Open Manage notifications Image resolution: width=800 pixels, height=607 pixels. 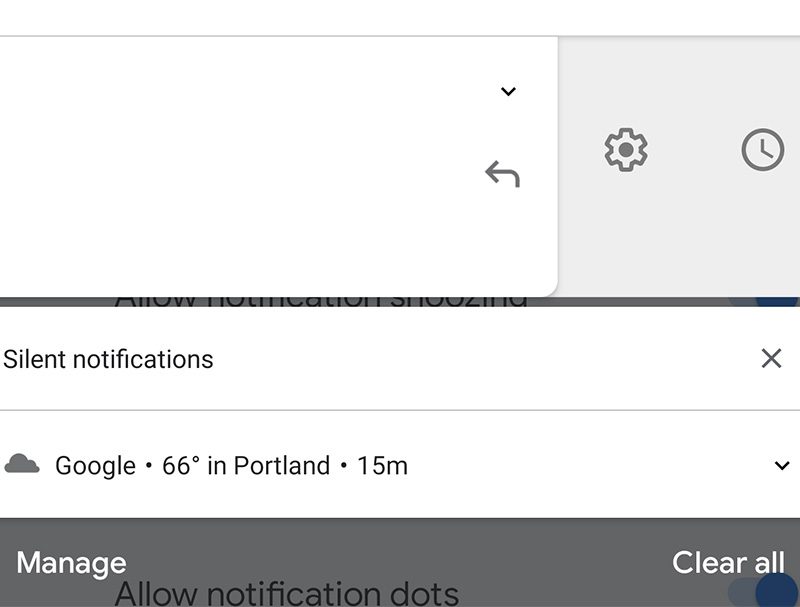71,563
